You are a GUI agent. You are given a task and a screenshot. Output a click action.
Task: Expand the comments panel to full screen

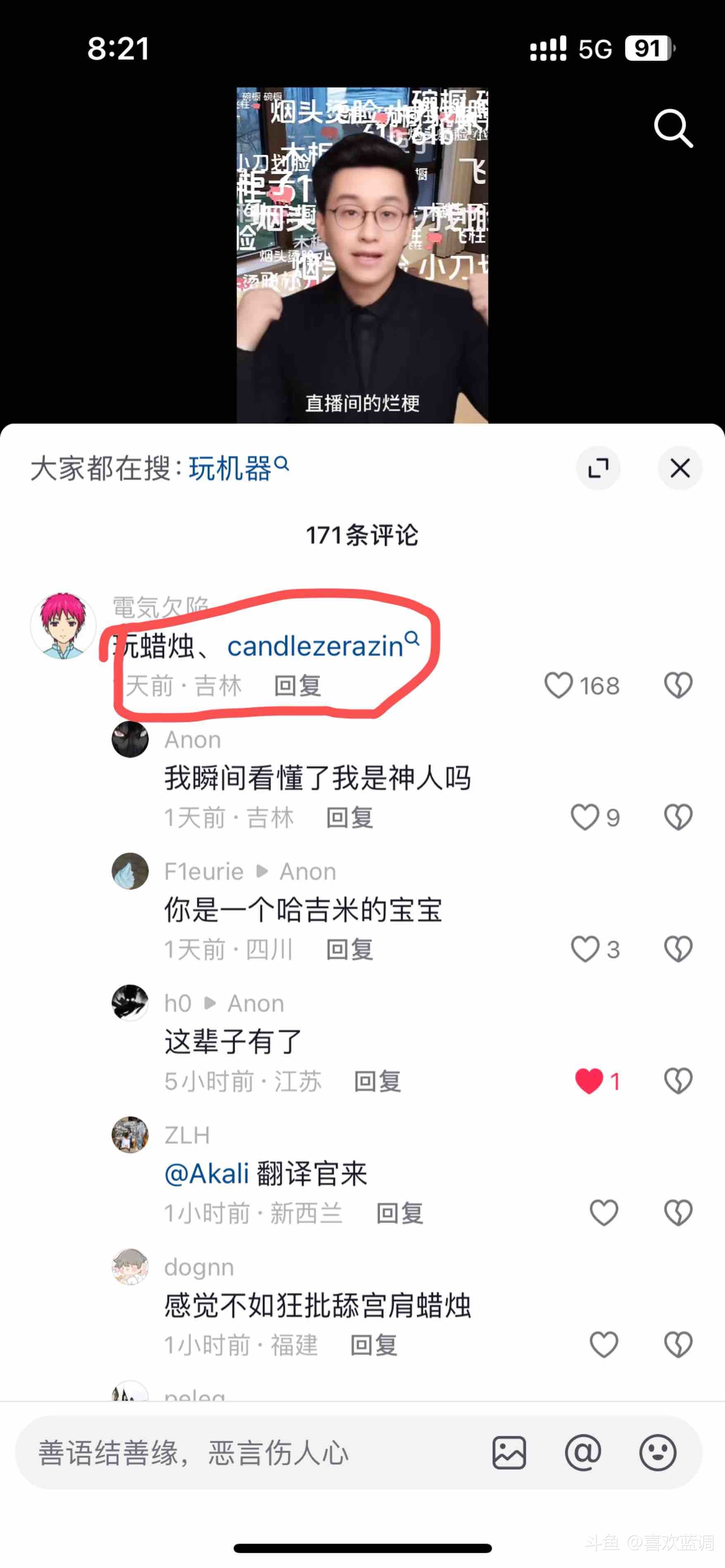pos(598,468)
